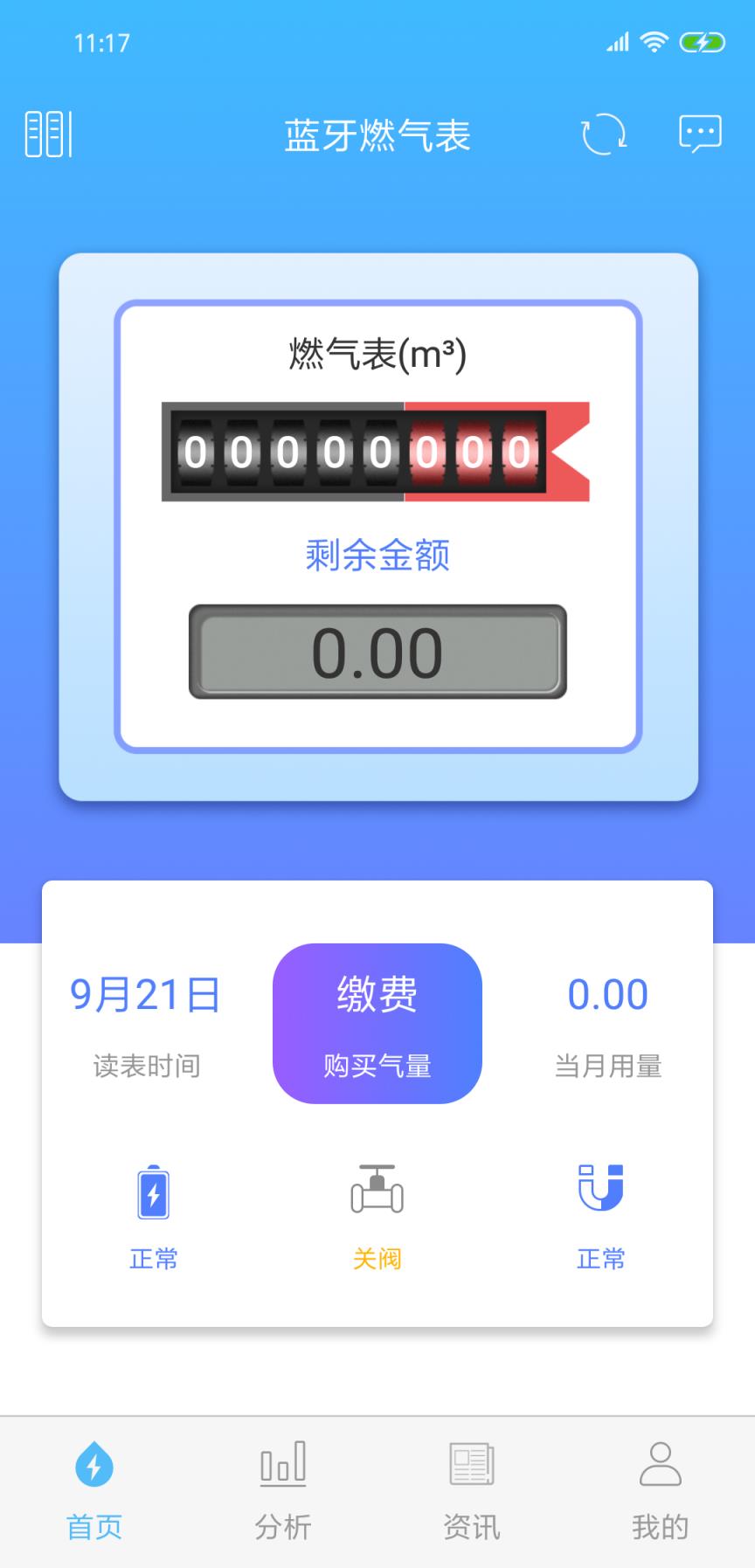Screen dimensions: 755x1568
Task: Open the message chat icon at top right
Action: tap(698, 134)
